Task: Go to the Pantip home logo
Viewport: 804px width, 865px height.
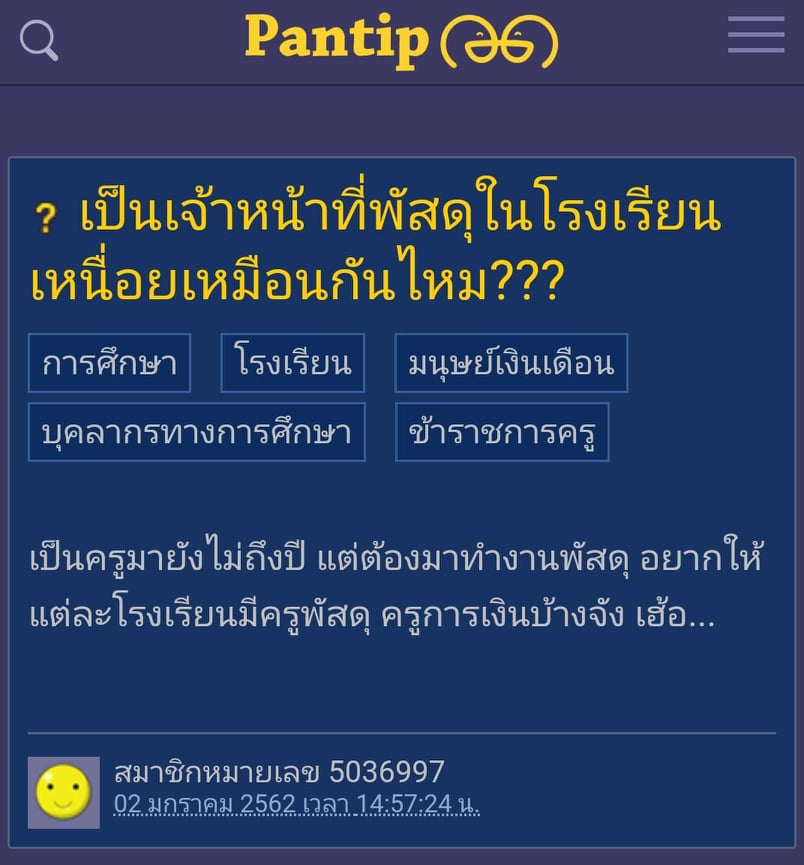Action: tap(400, 40)
